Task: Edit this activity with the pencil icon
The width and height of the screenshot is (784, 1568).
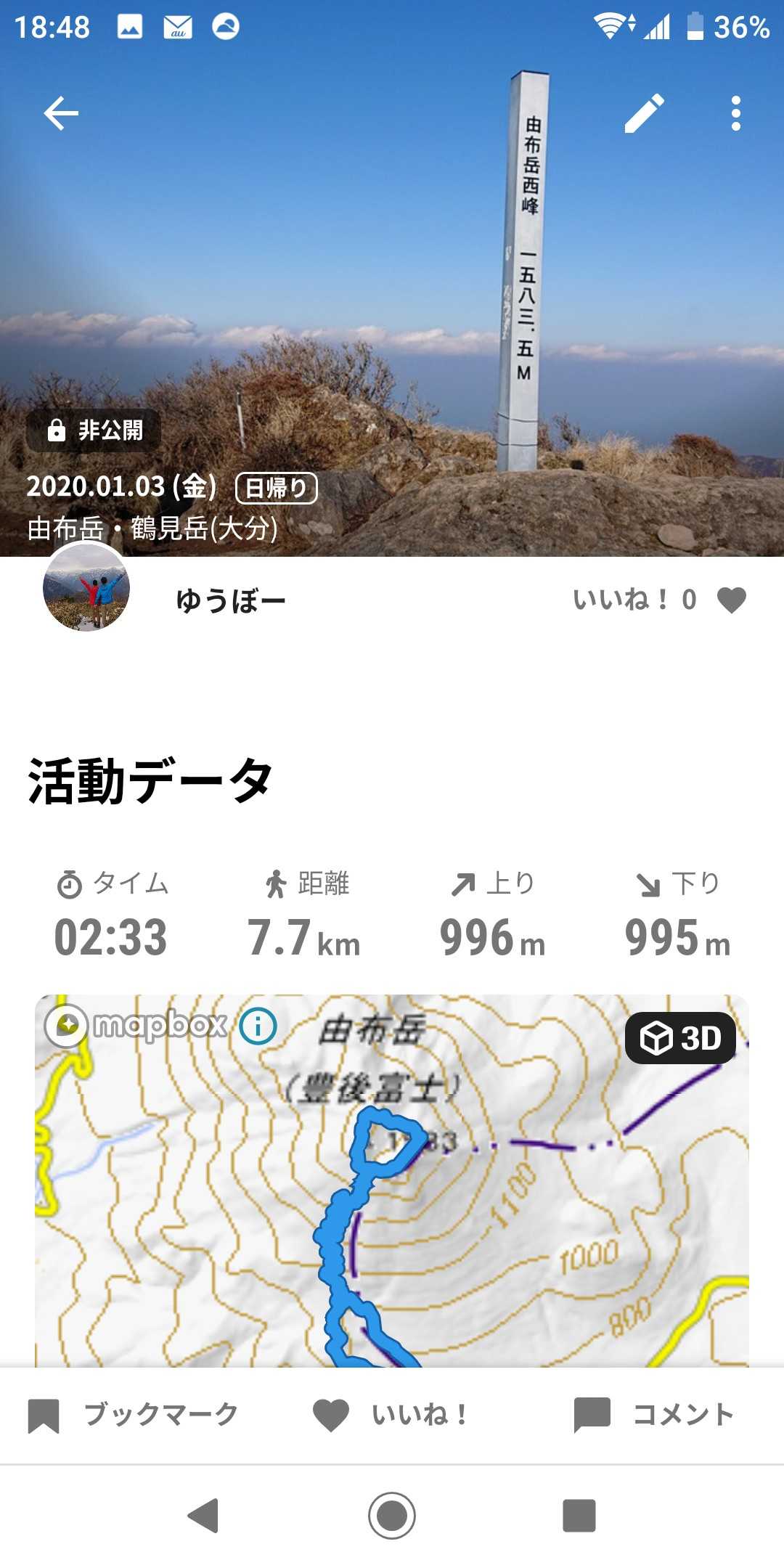Action: click(644, 113)
